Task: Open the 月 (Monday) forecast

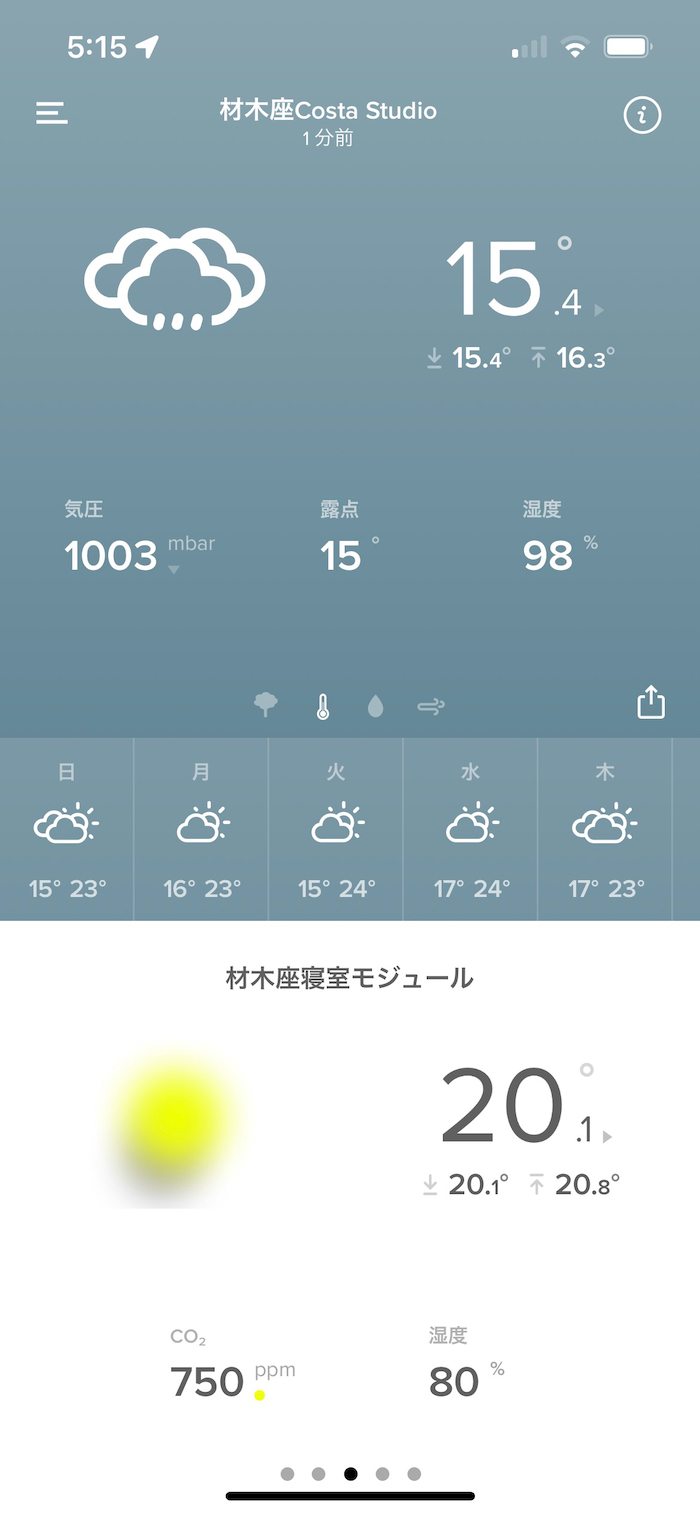Action: click(201, 829)
